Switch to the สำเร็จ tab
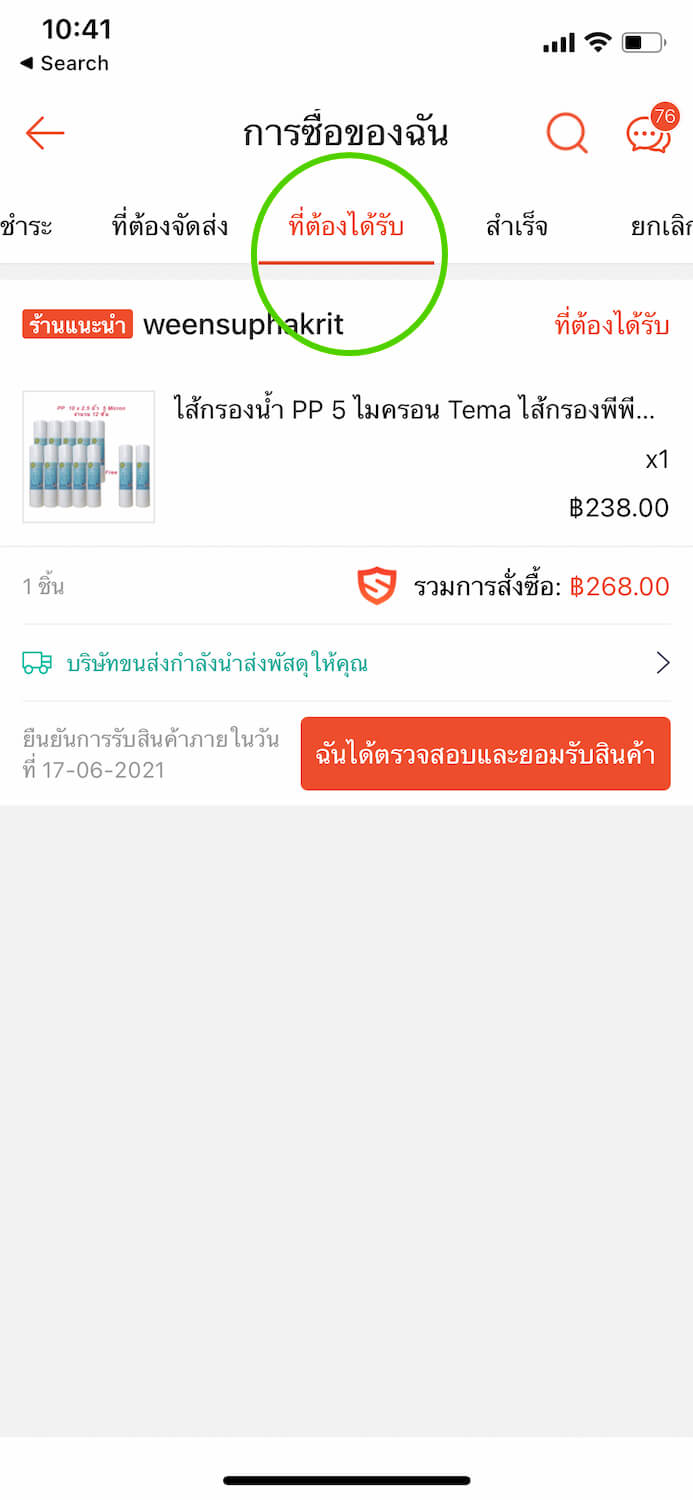This screenshot has height=1500, width=693. pos(516,226)
